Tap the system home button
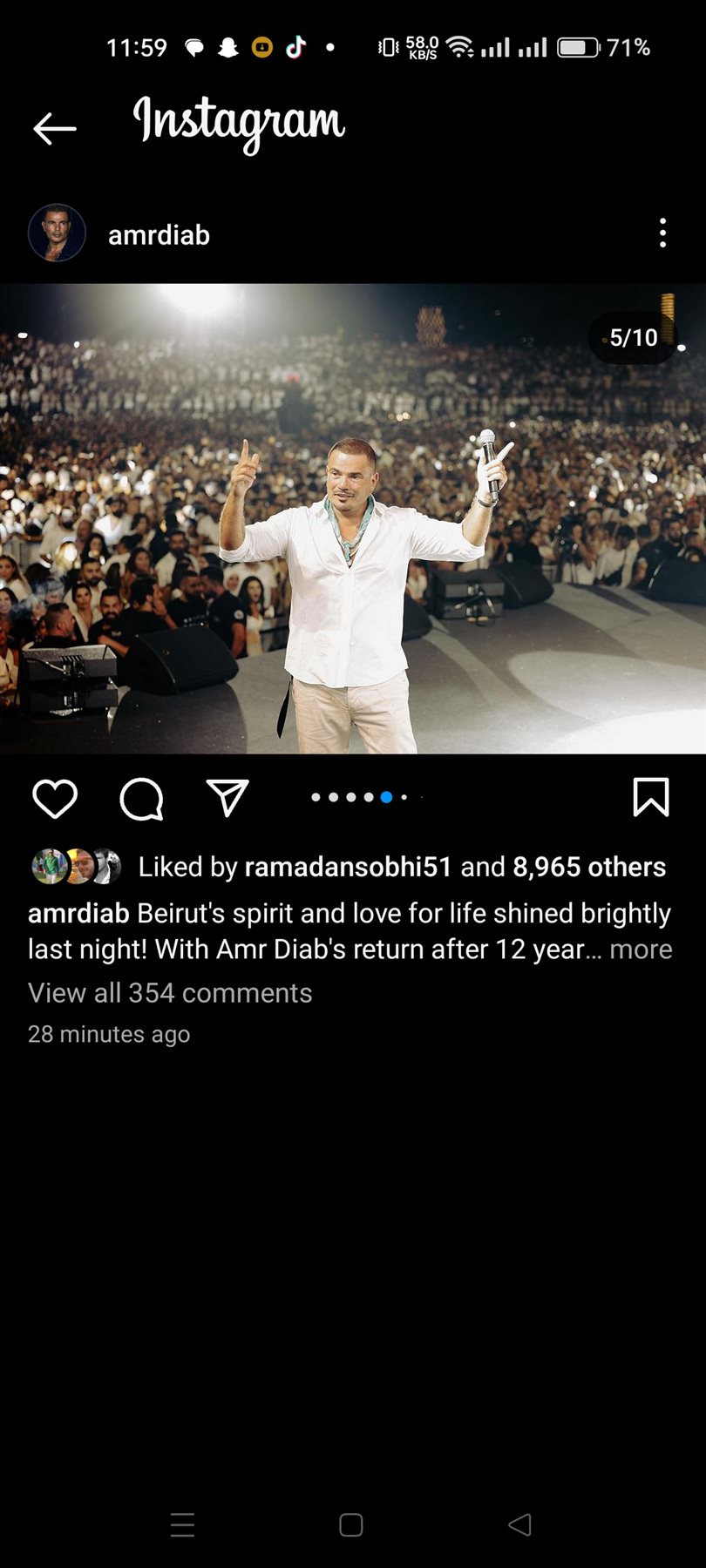This screenshot has width=706, height=1568. [351, 1524]
